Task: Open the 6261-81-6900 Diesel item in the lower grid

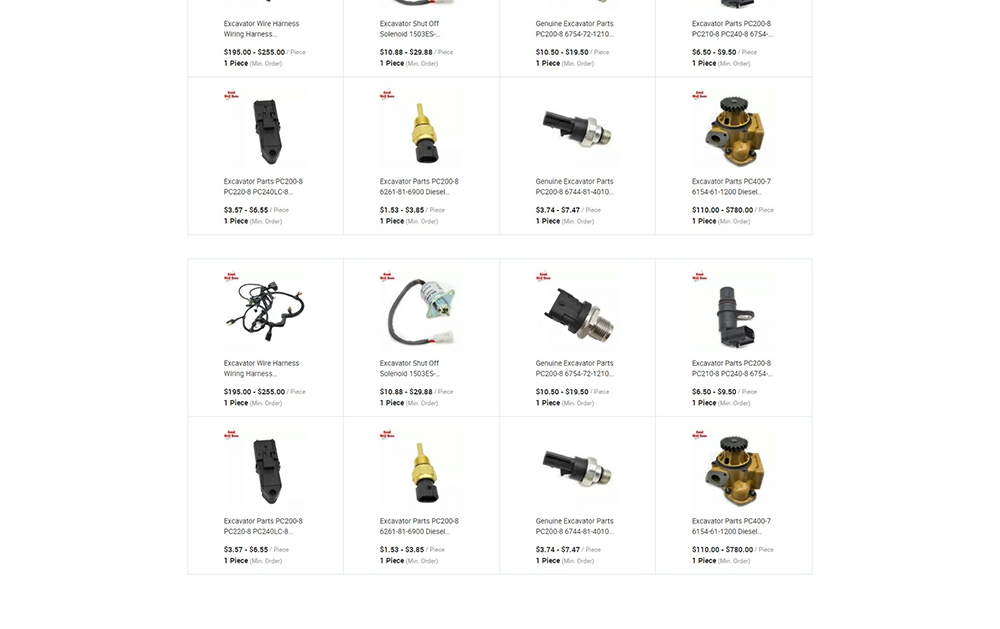Action: point(421,469)
